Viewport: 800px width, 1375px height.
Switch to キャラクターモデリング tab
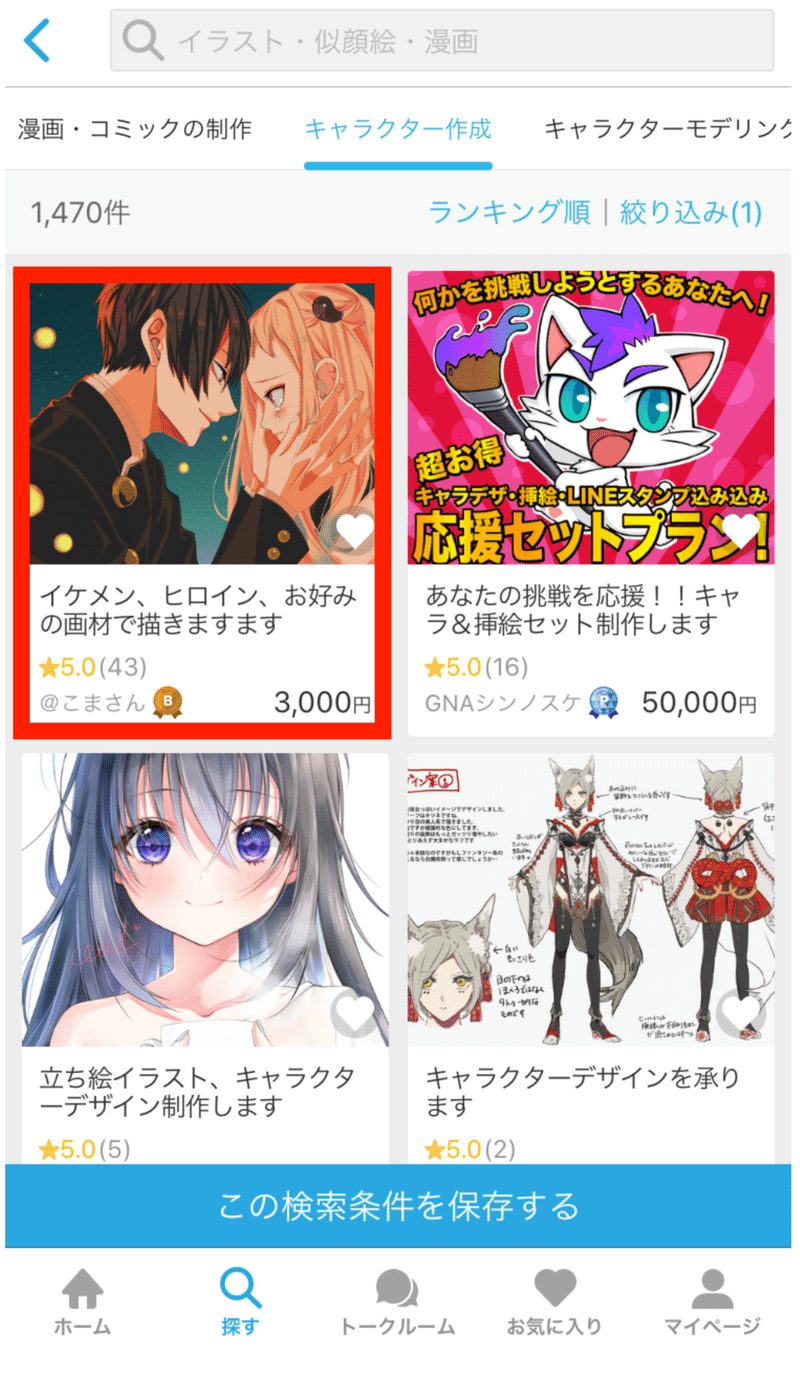pyautogui.click(x=668, y=129)
